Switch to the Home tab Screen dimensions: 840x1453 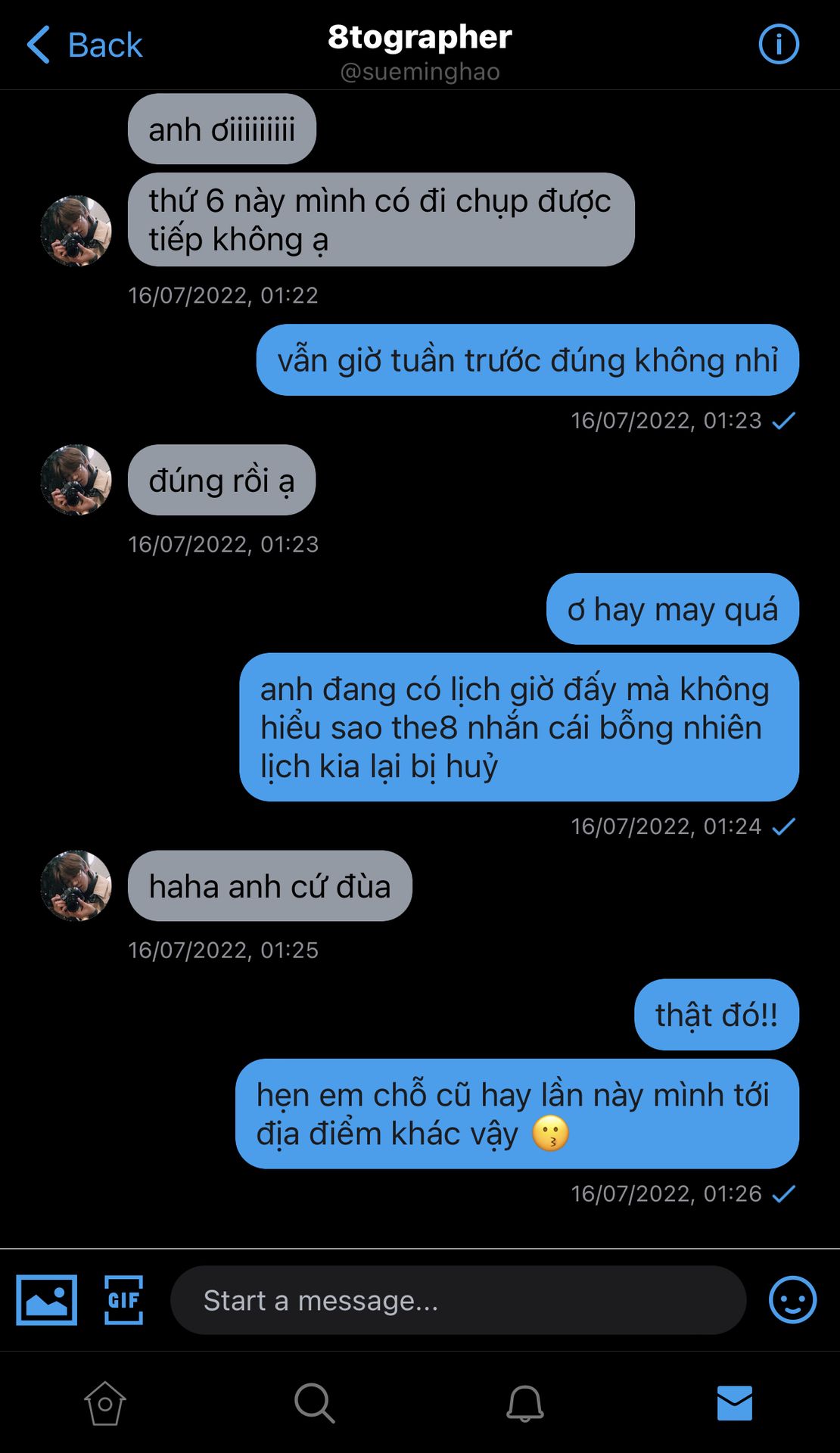tap(105, 1404)
